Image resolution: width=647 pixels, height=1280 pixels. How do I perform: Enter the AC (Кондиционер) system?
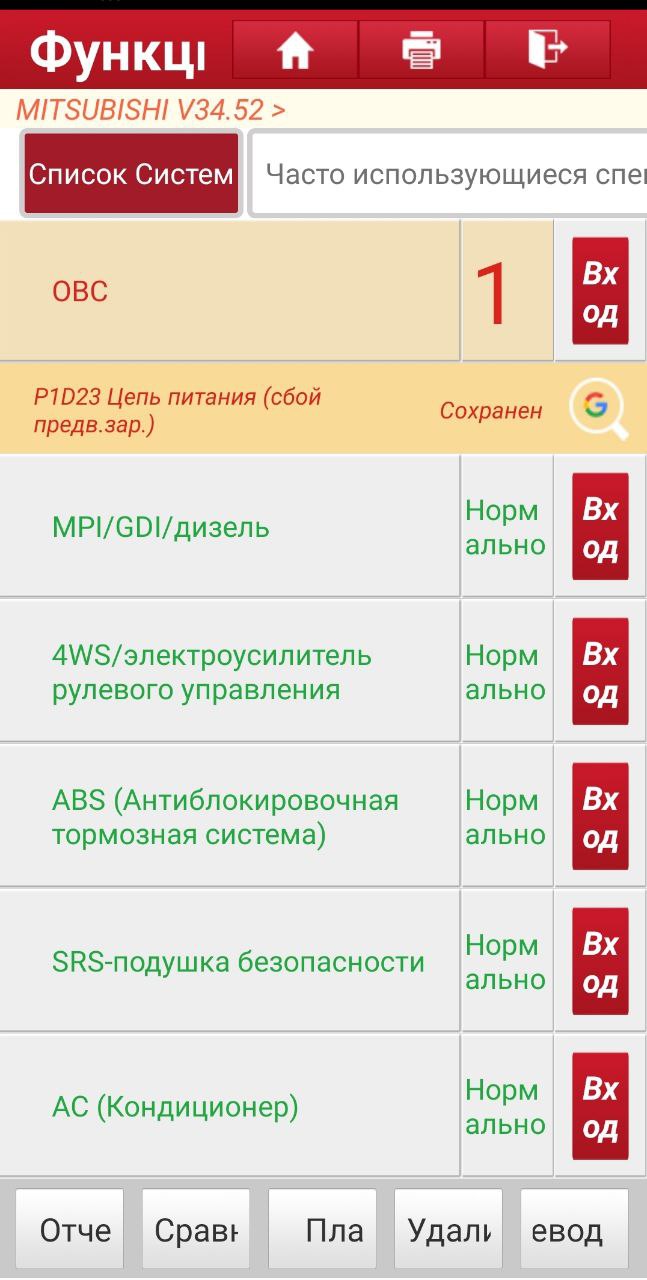(x=600, y=1106)
